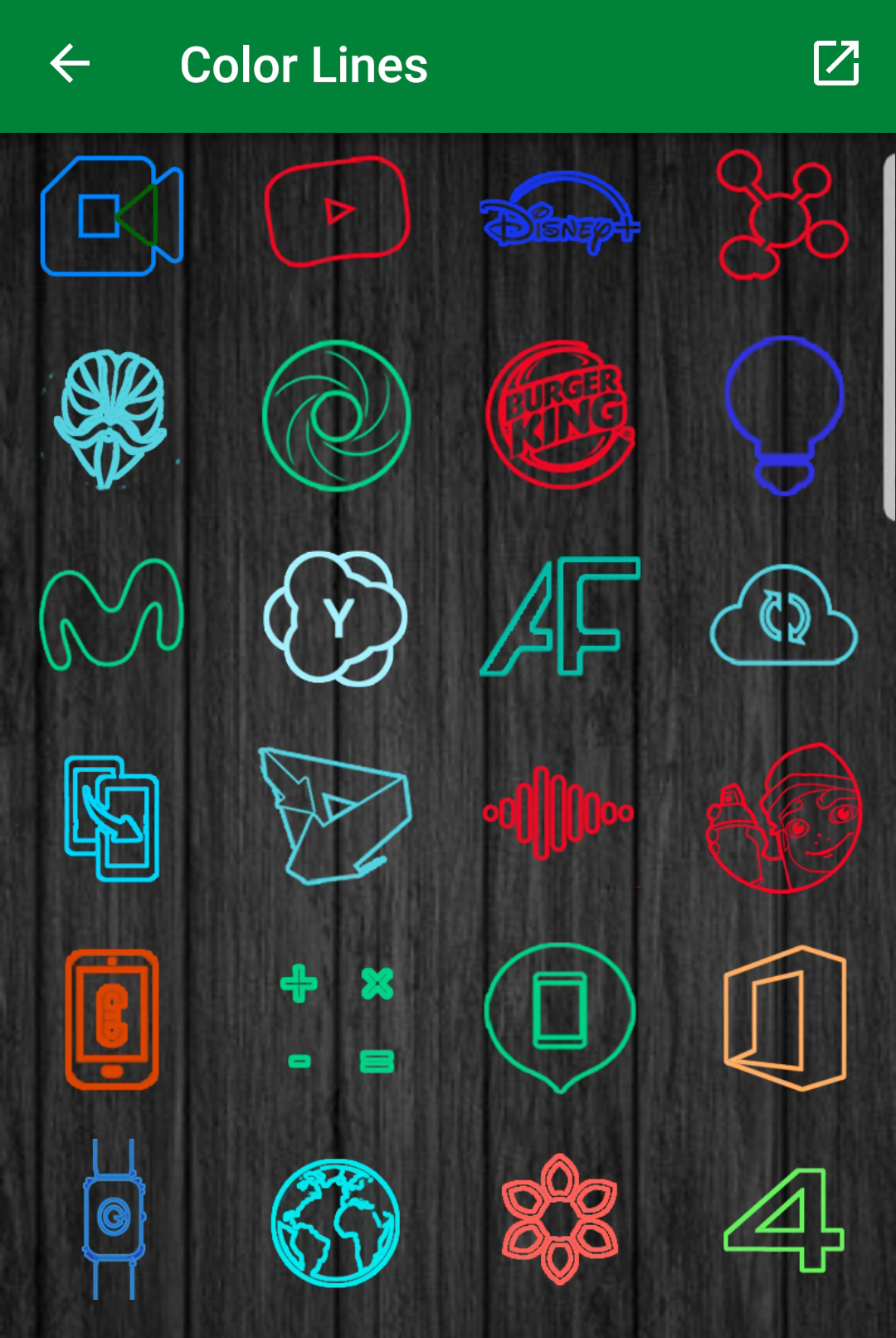
Task: Pick the AF letters icon
Action: 560,616
